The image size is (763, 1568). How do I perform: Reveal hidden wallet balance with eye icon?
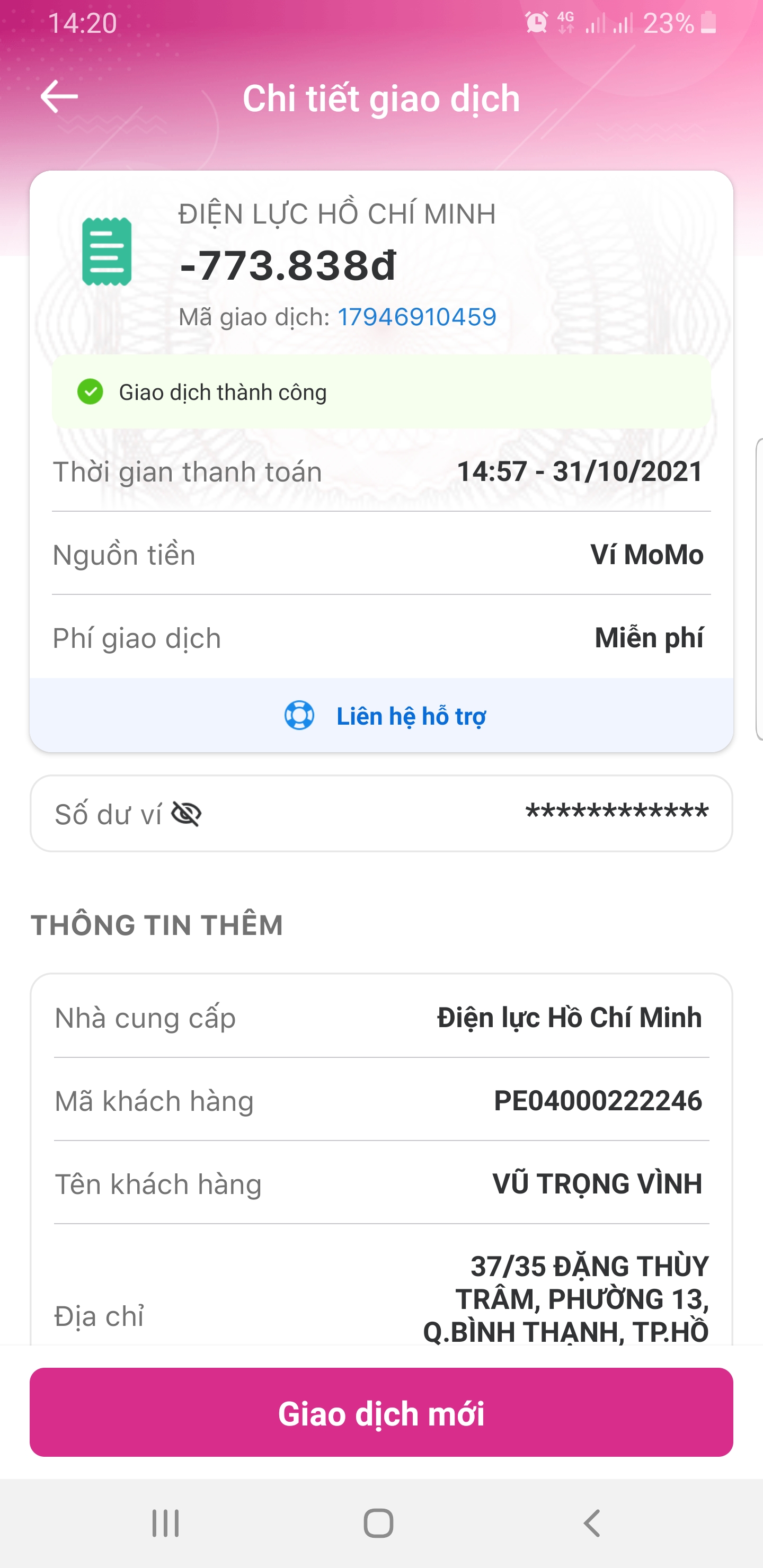tap(187, 814)
